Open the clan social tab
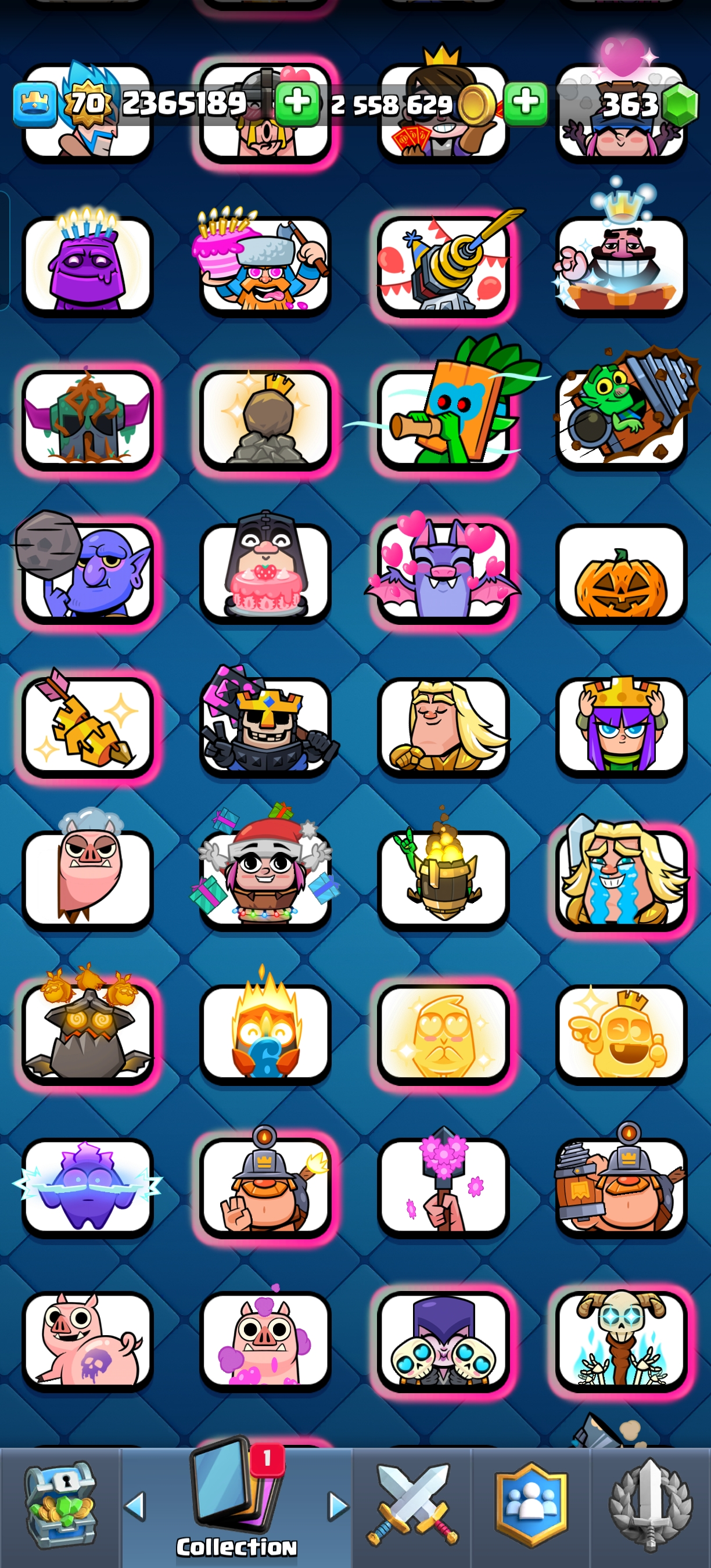Screen dimensions: 711x1568 (531, 1505)
